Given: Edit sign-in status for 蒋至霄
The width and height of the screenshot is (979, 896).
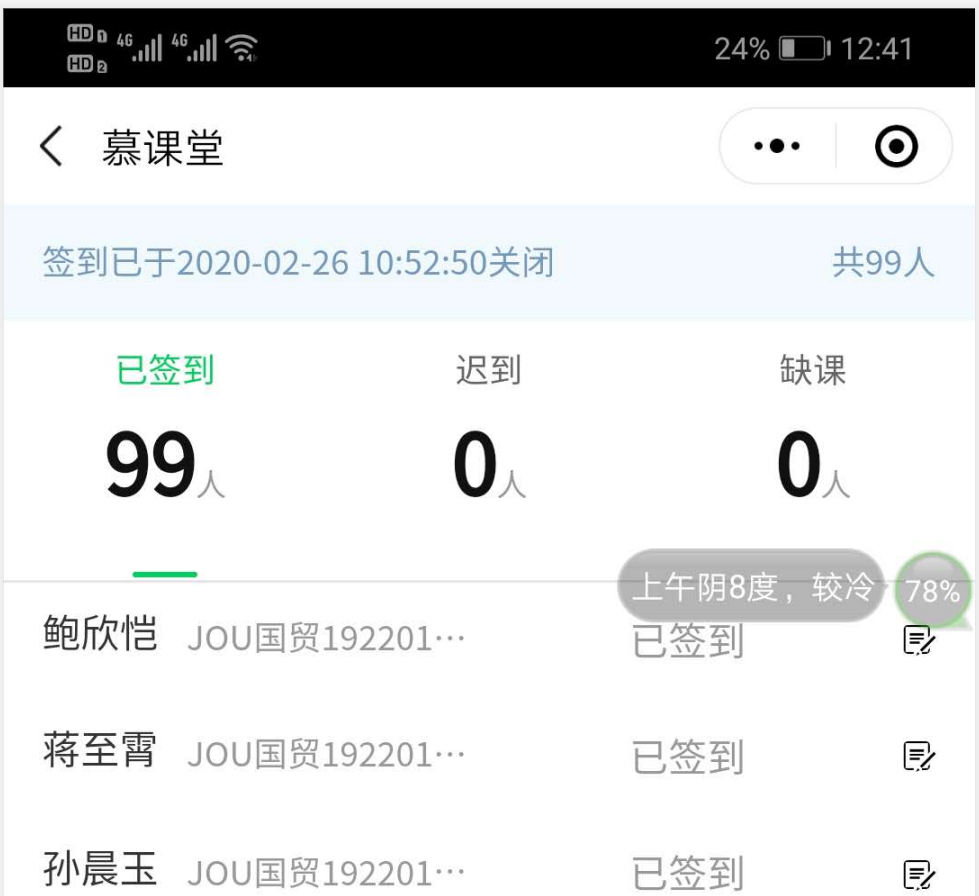Looking at the screenshot, I should tap(918, 757).
